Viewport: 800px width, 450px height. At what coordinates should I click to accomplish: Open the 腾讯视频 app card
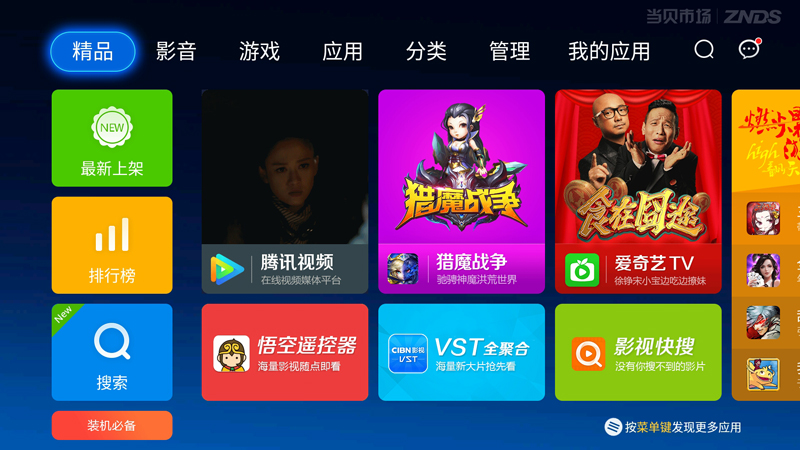(285, 192)
